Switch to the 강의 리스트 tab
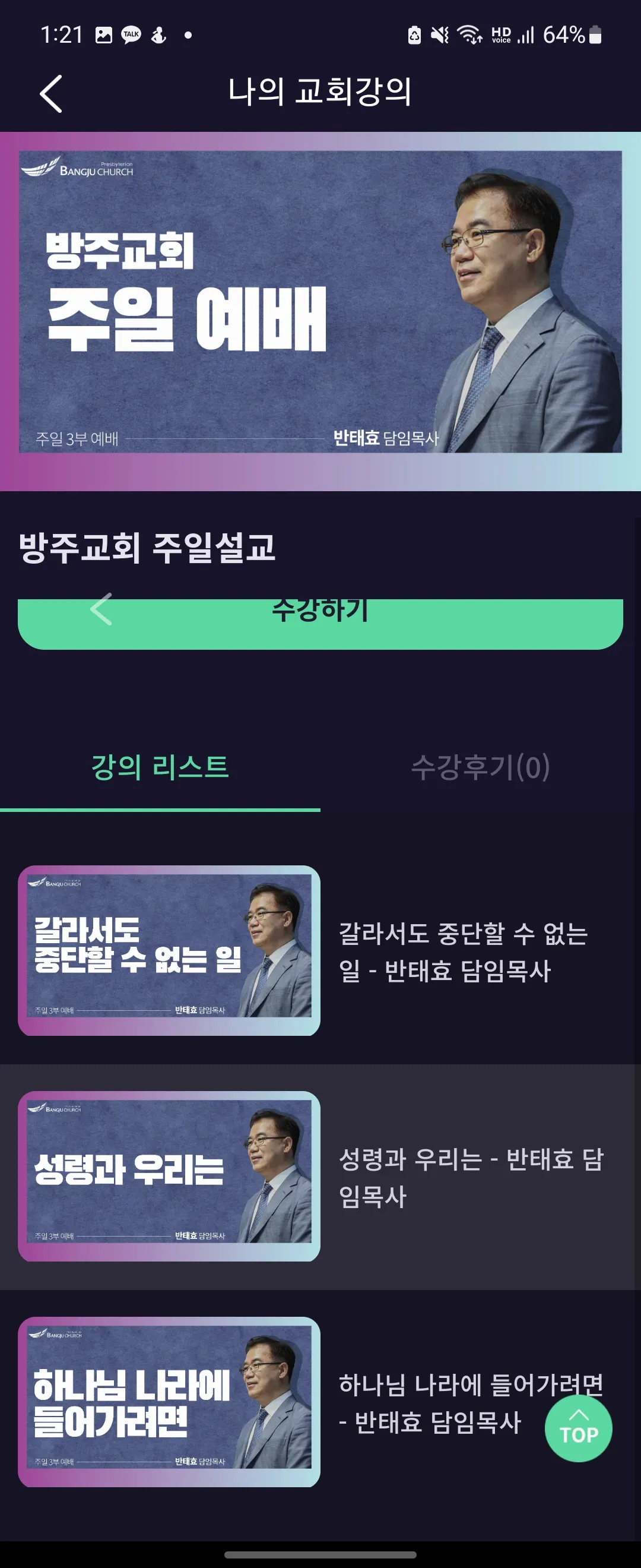 click(x=160, y=767)
